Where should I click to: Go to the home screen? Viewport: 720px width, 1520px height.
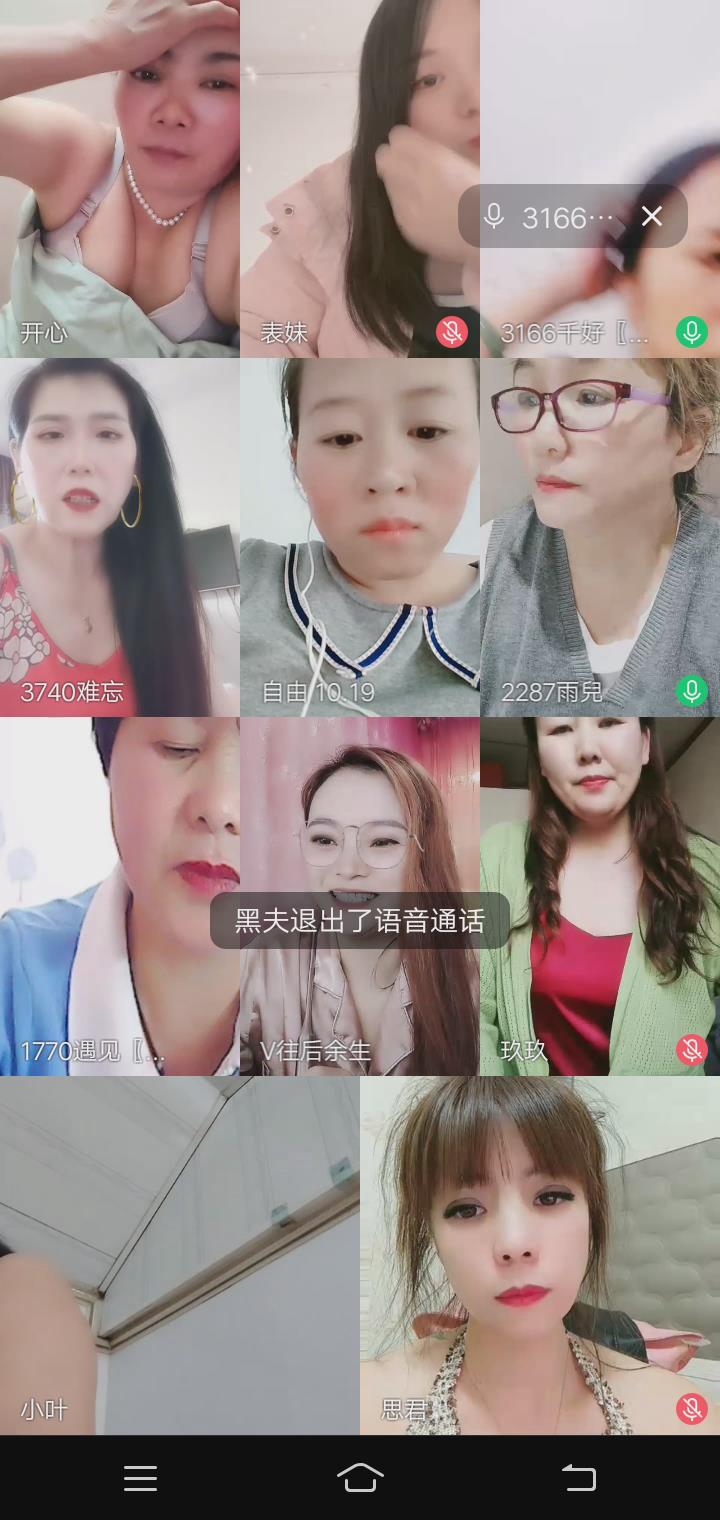click(360, 1477)
